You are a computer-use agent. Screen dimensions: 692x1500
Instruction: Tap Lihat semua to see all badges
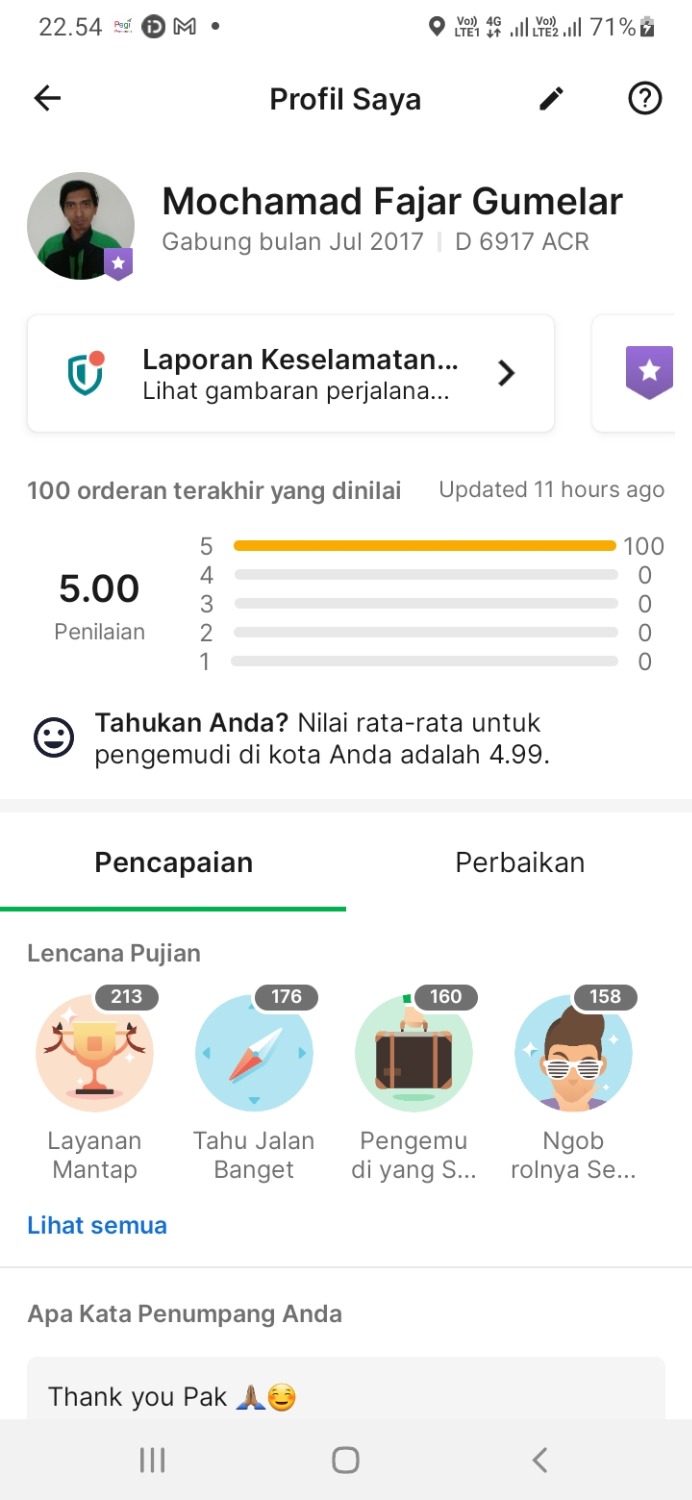click(97, 1225)
